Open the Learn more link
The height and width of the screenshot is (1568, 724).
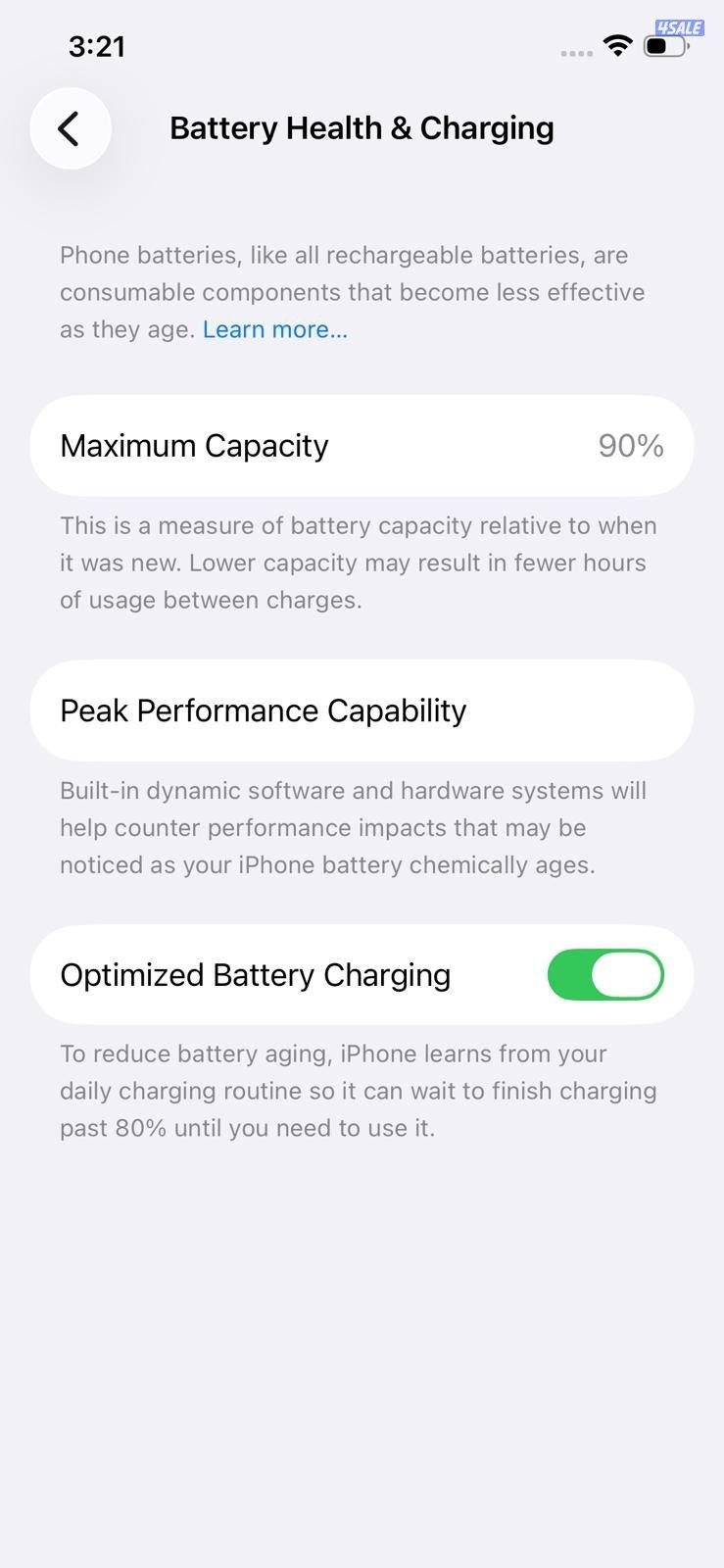tap(274, 329)
